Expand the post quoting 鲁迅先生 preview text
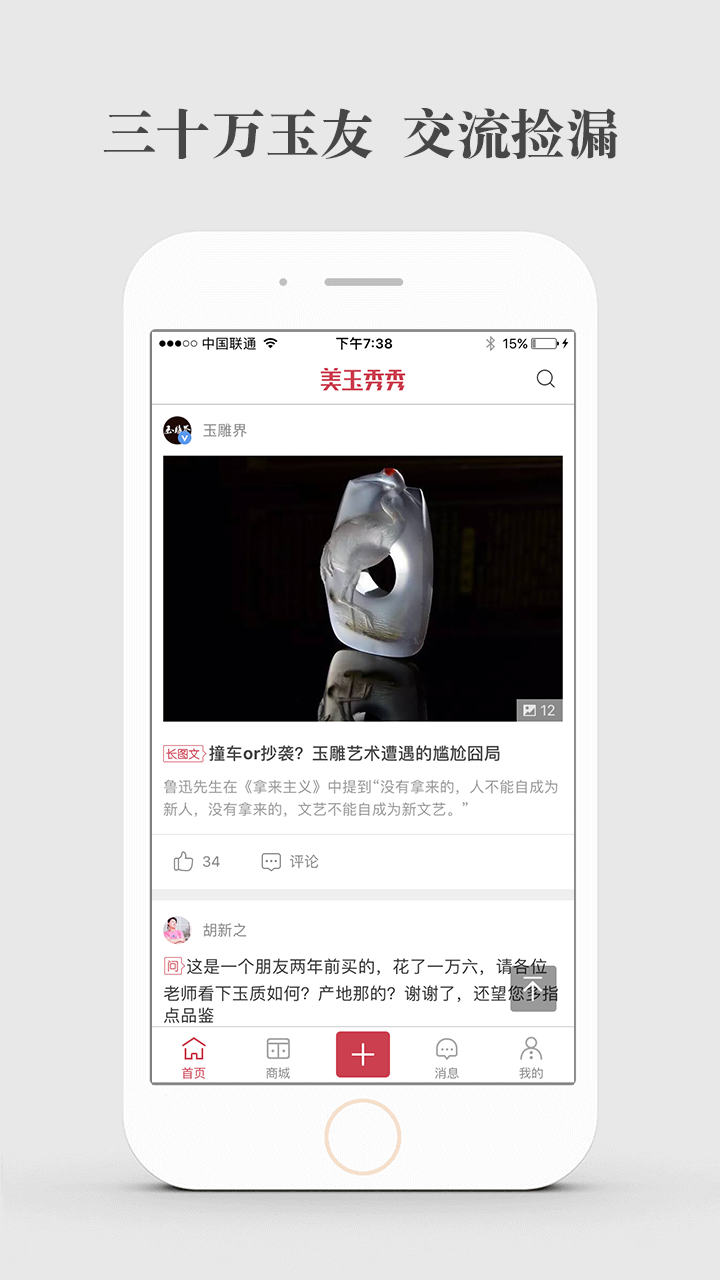The height and width of the screenshot is (1280, 720). coord(360,800)
